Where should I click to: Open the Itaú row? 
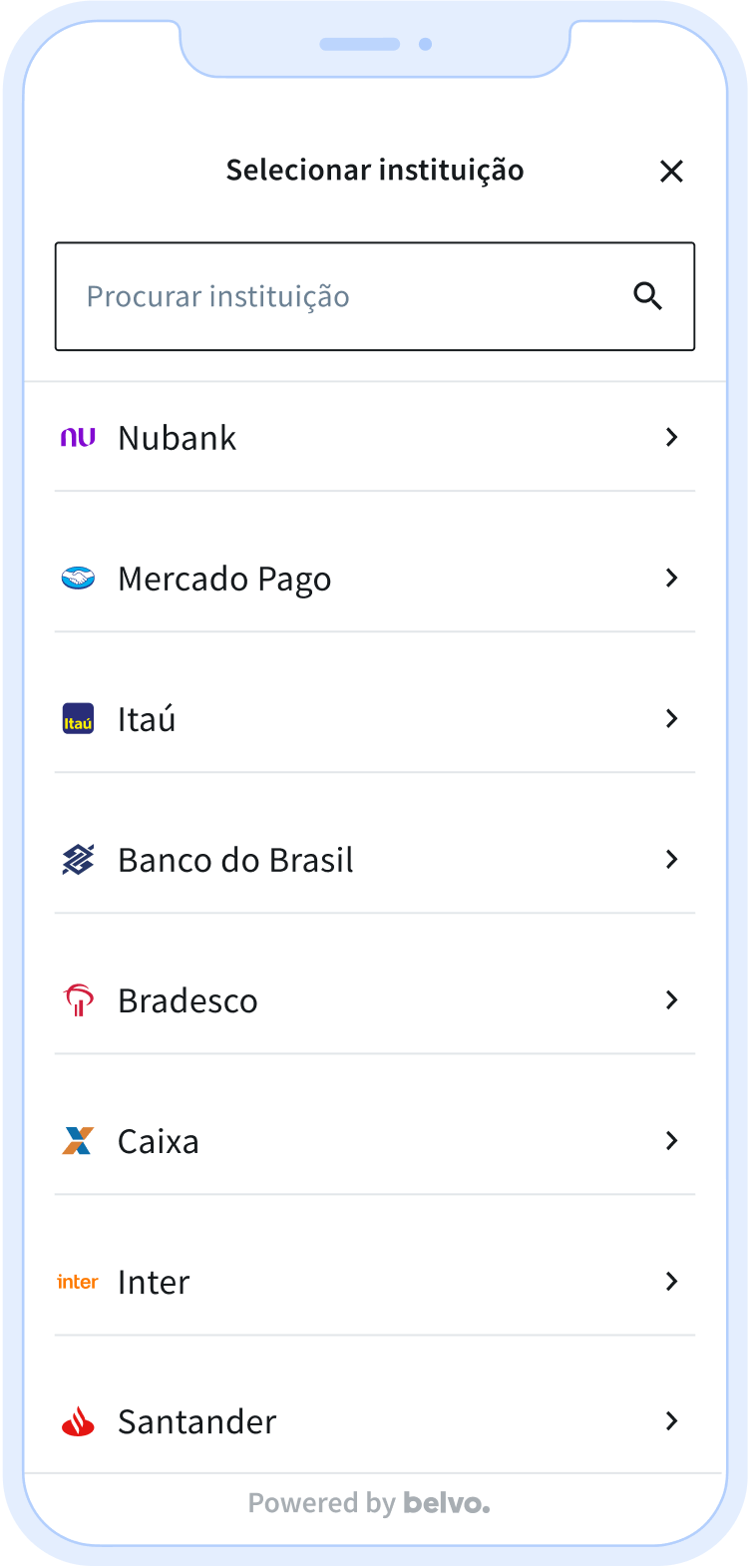tap(375, 718)
